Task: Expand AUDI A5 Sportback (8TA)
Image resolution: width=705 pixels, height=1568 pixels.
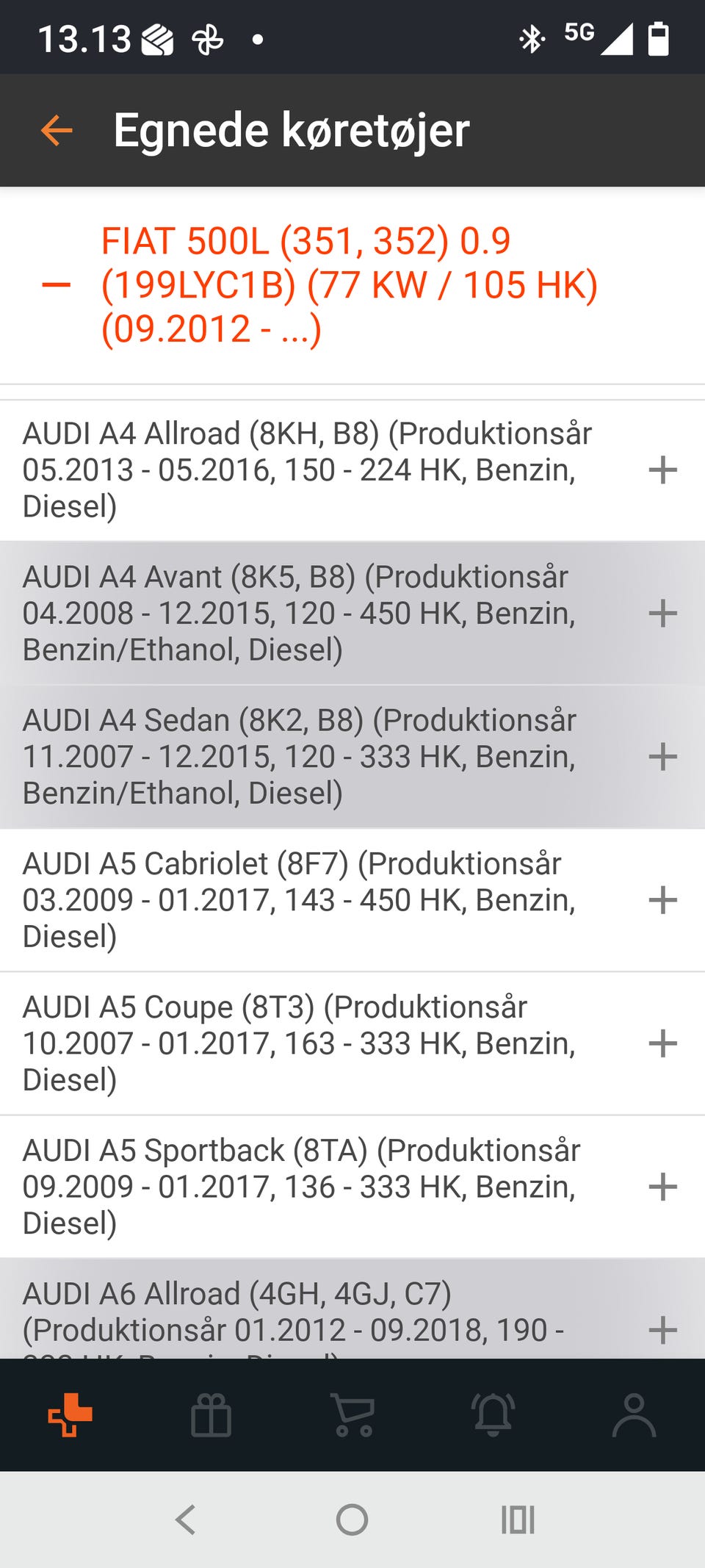Action: click(x=662, y=1187)
